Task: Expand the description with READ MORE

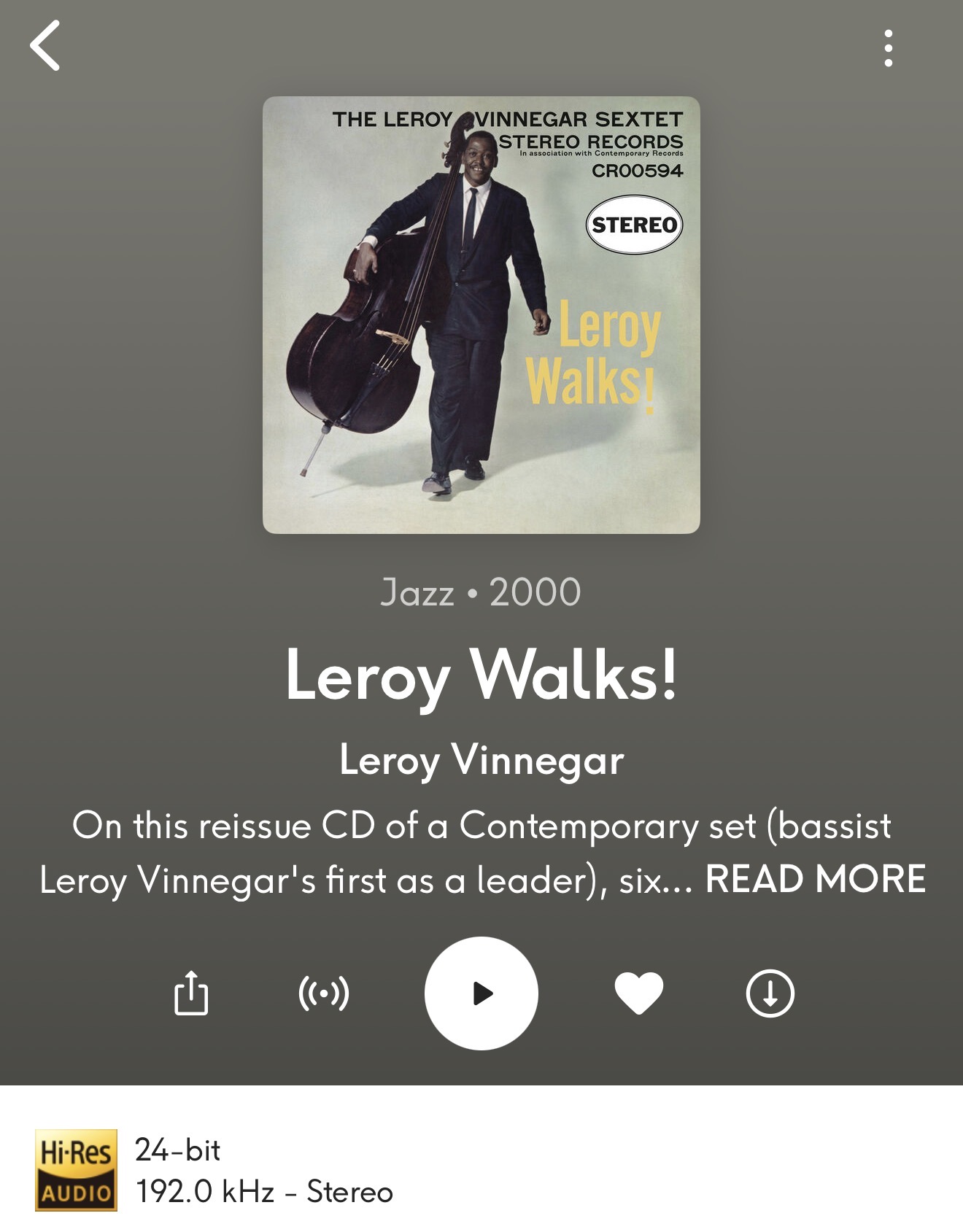Action: 815,879
